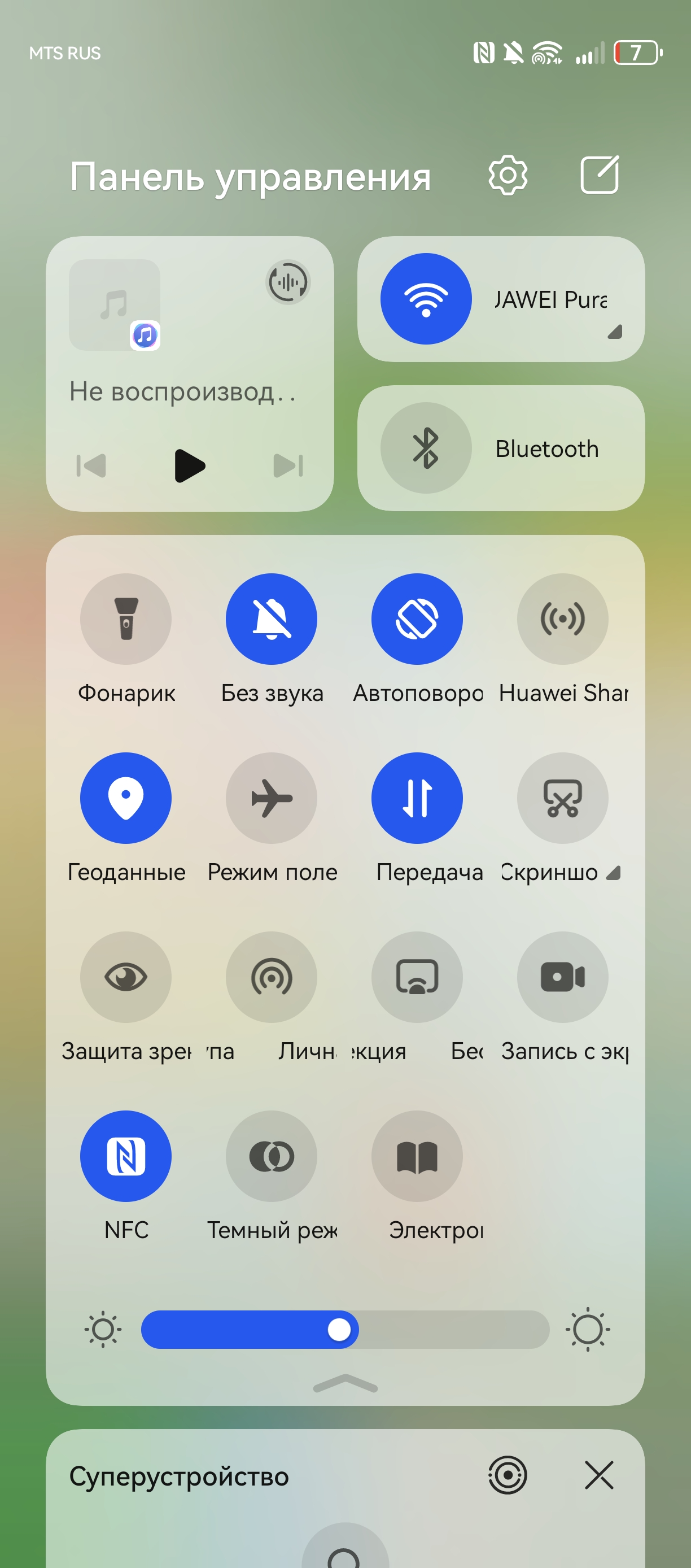Turn off NFC
The width and height of the screenshot is (691, 1568).
[126, 1156]
